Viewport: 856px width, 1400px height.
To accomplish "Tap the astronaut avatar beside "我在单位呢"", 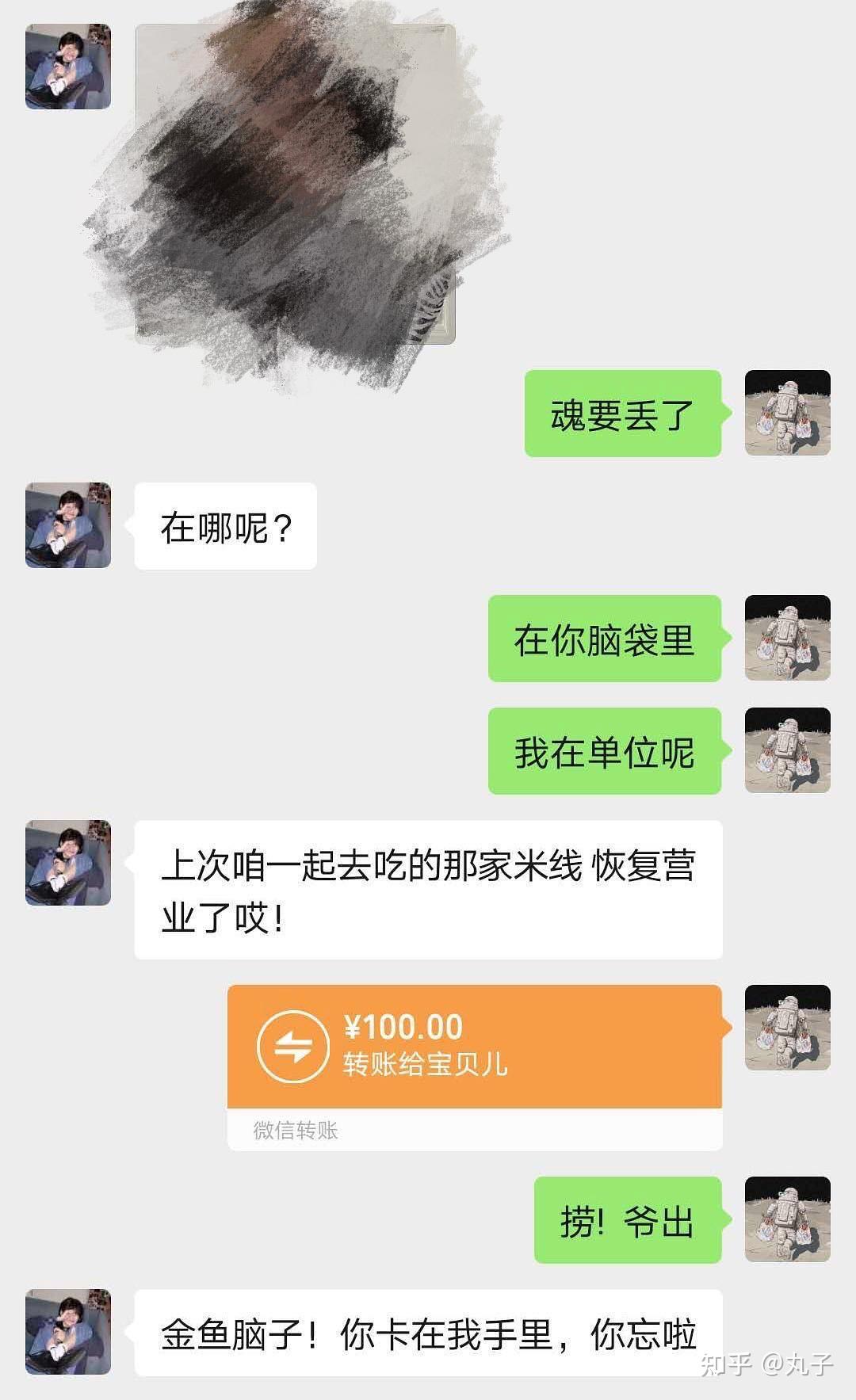I will click(x=788, y=750).
